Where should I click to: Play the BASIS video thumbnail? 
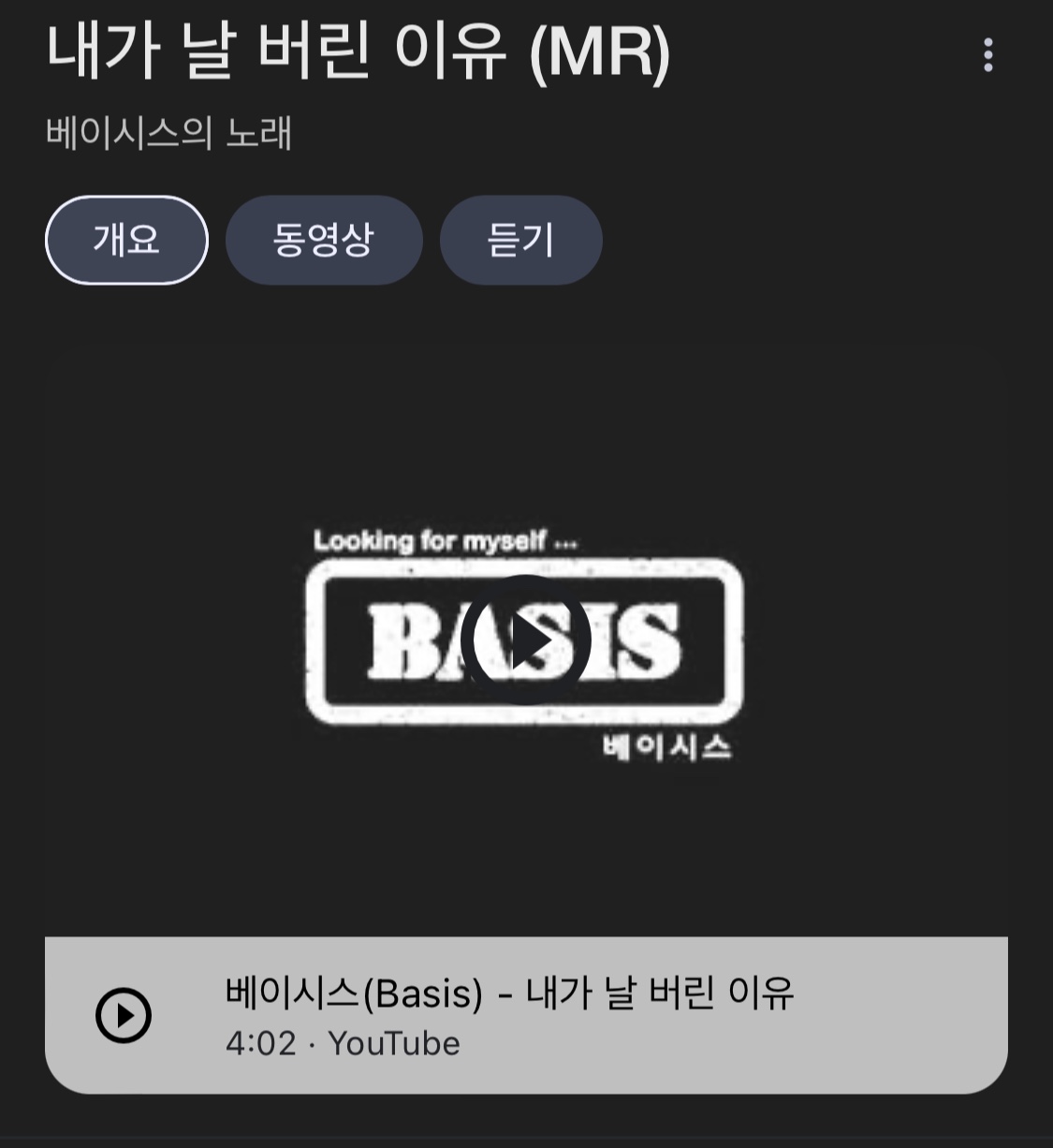(526, 640)
